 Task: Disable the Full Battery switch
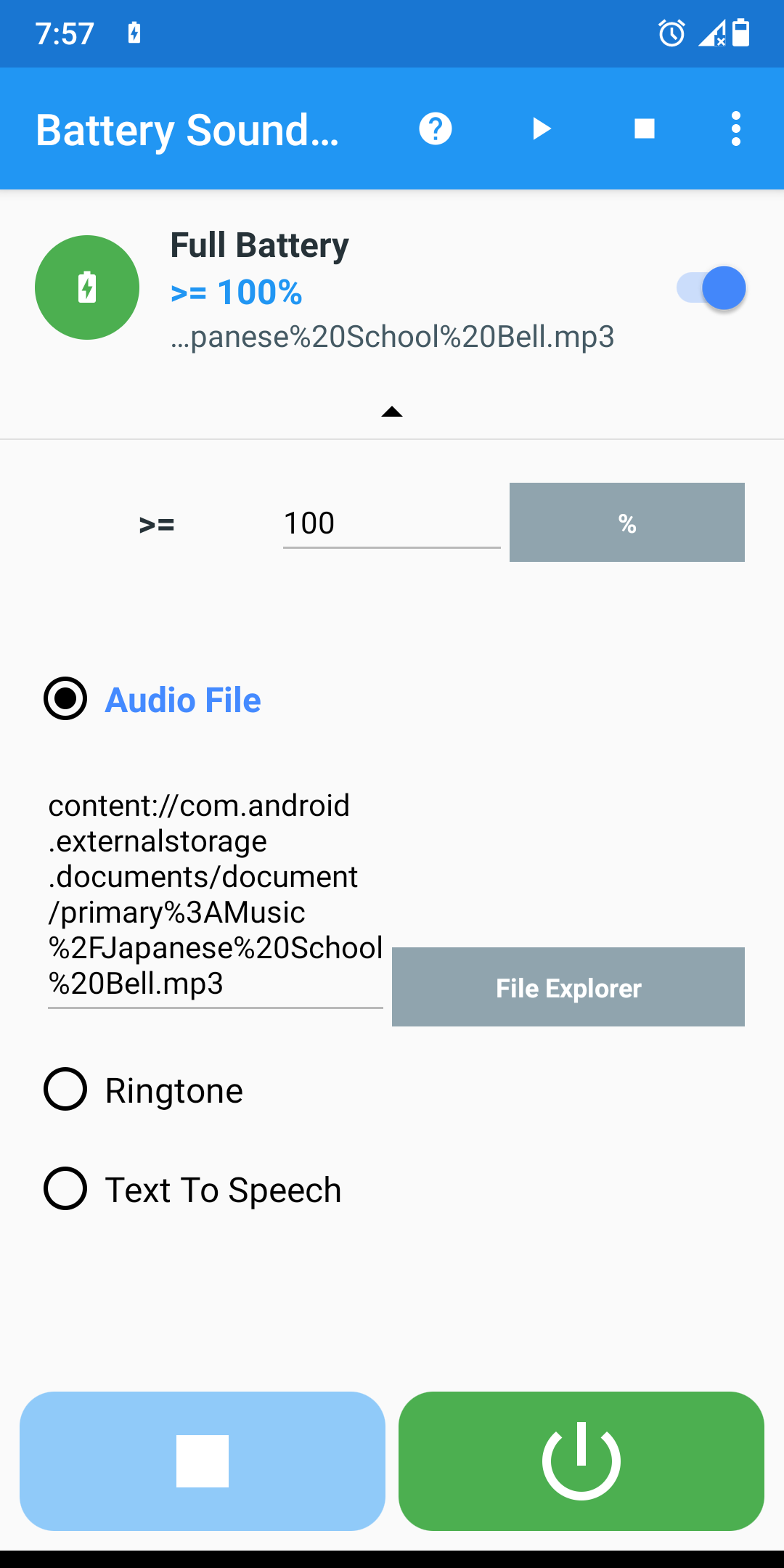711,288
